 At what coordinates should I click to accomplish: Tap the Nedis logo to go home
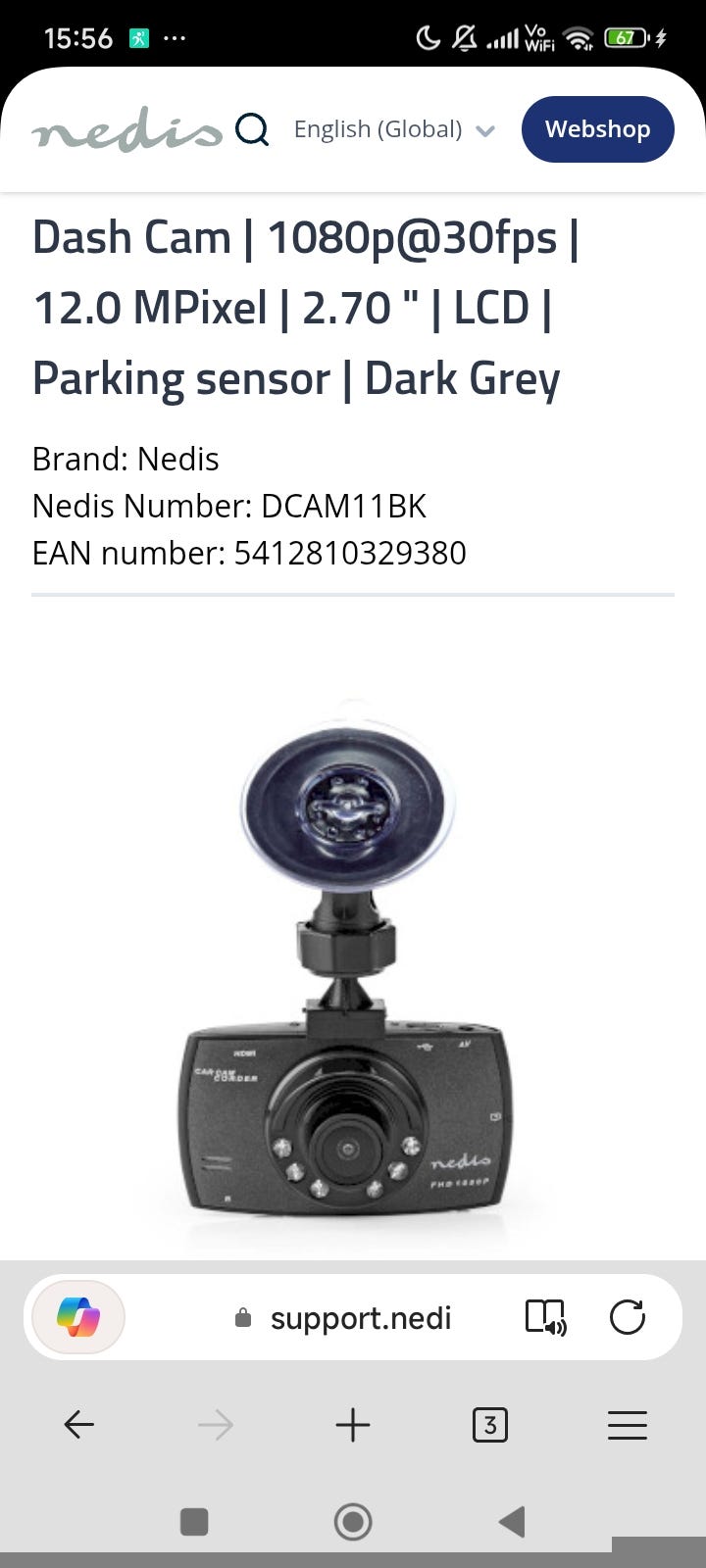tap(127, 130)
